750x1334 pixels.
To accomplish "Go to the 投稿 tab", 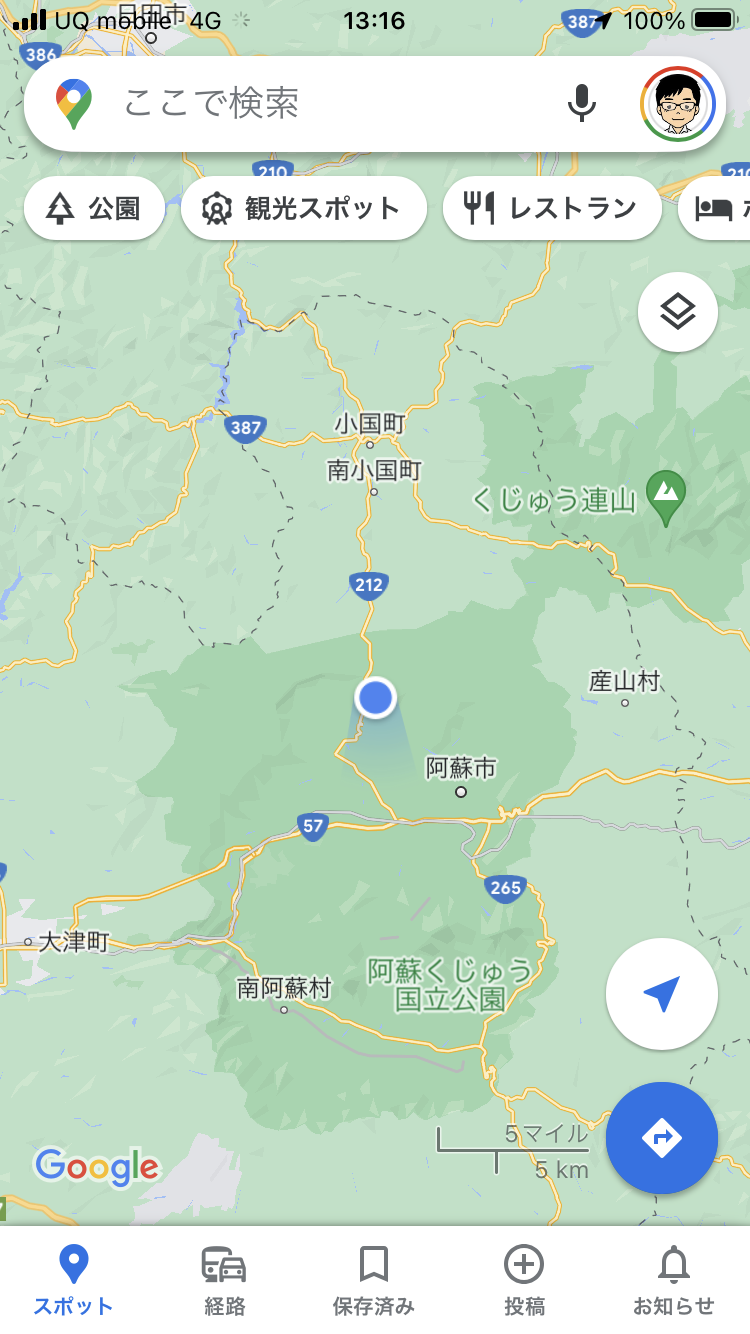I will (x=524, y=1279).
